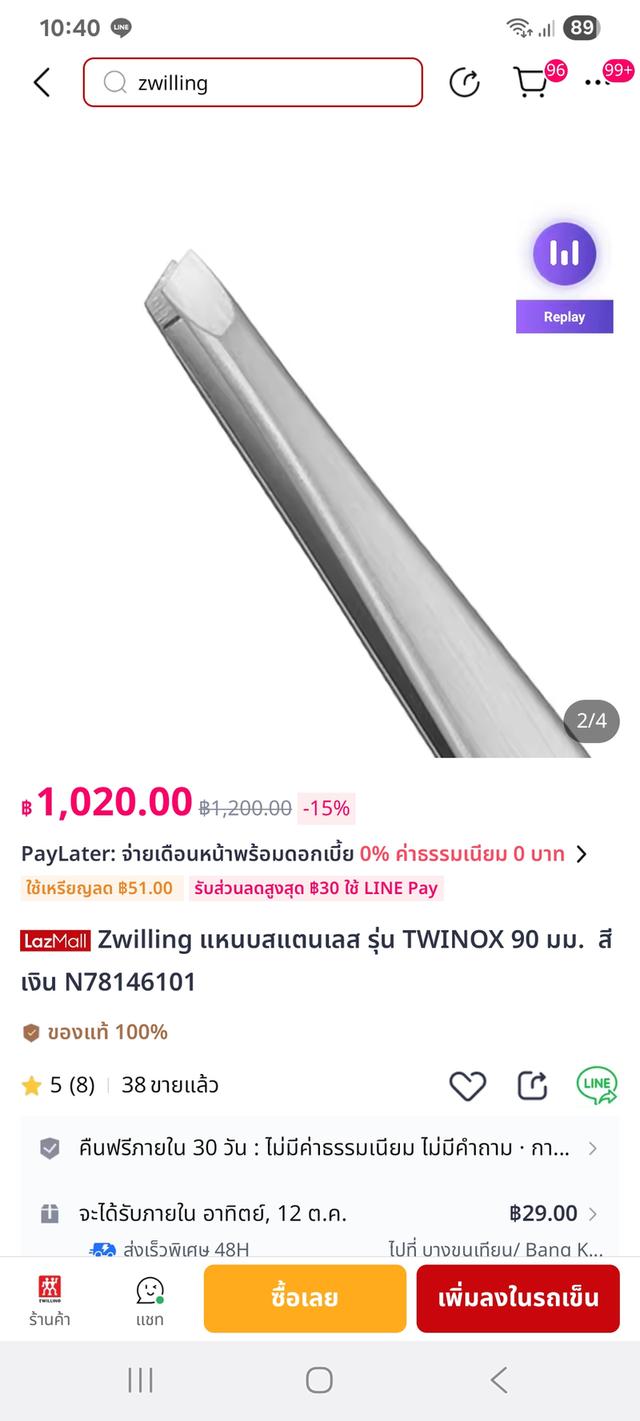Open the 30-day free return policy row
This screenshot has width=640, height=1421.
coord(320,1148)
